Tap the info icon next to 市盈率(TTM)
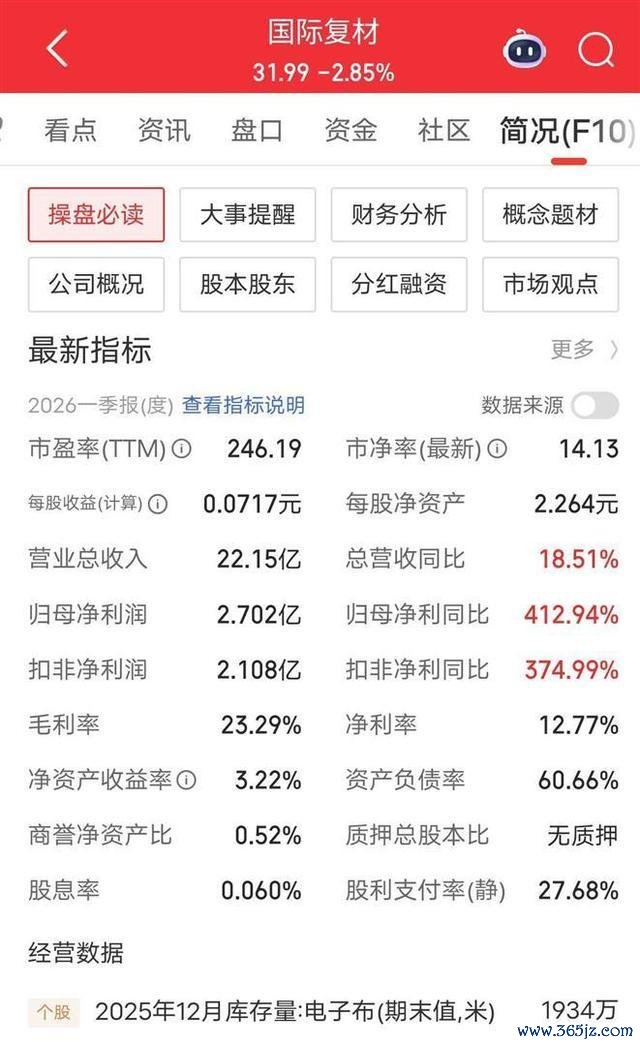 (182, 448)
